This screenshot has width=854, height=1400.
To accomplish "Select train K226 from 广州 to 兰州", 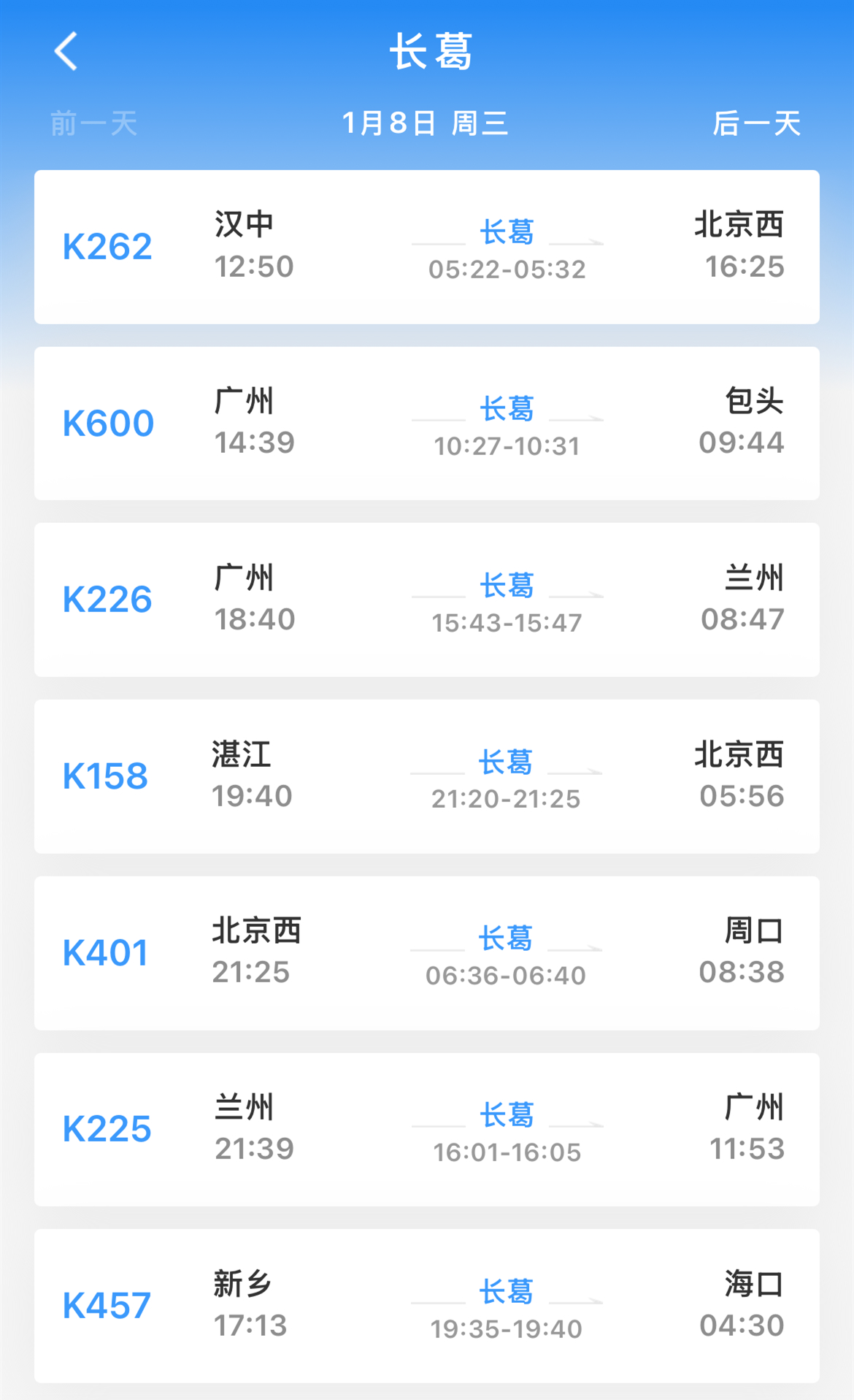I will [426, 600].
